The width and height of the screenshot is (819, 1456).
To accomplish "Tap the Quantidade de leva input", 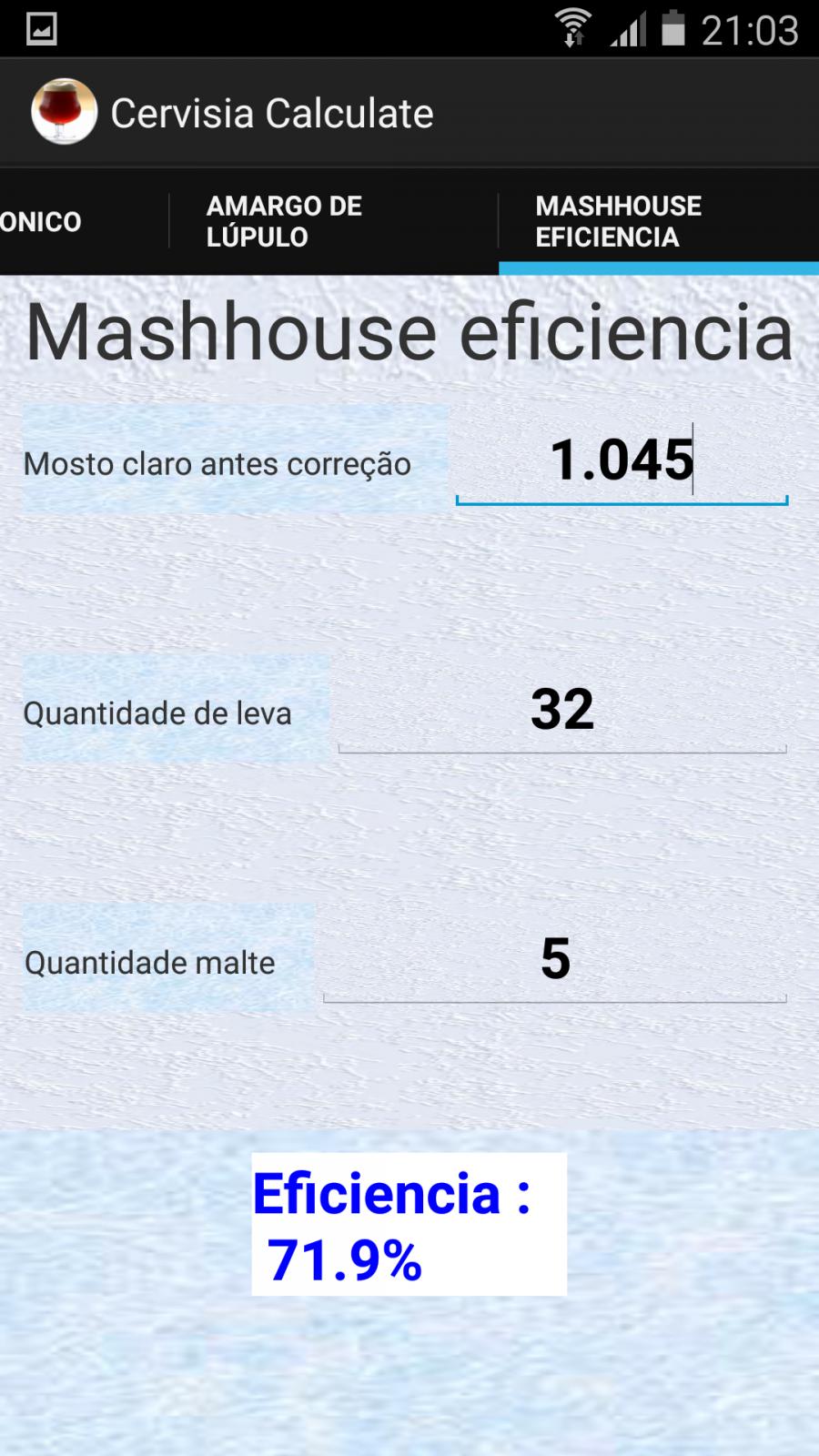I will [x=562, y=709].
